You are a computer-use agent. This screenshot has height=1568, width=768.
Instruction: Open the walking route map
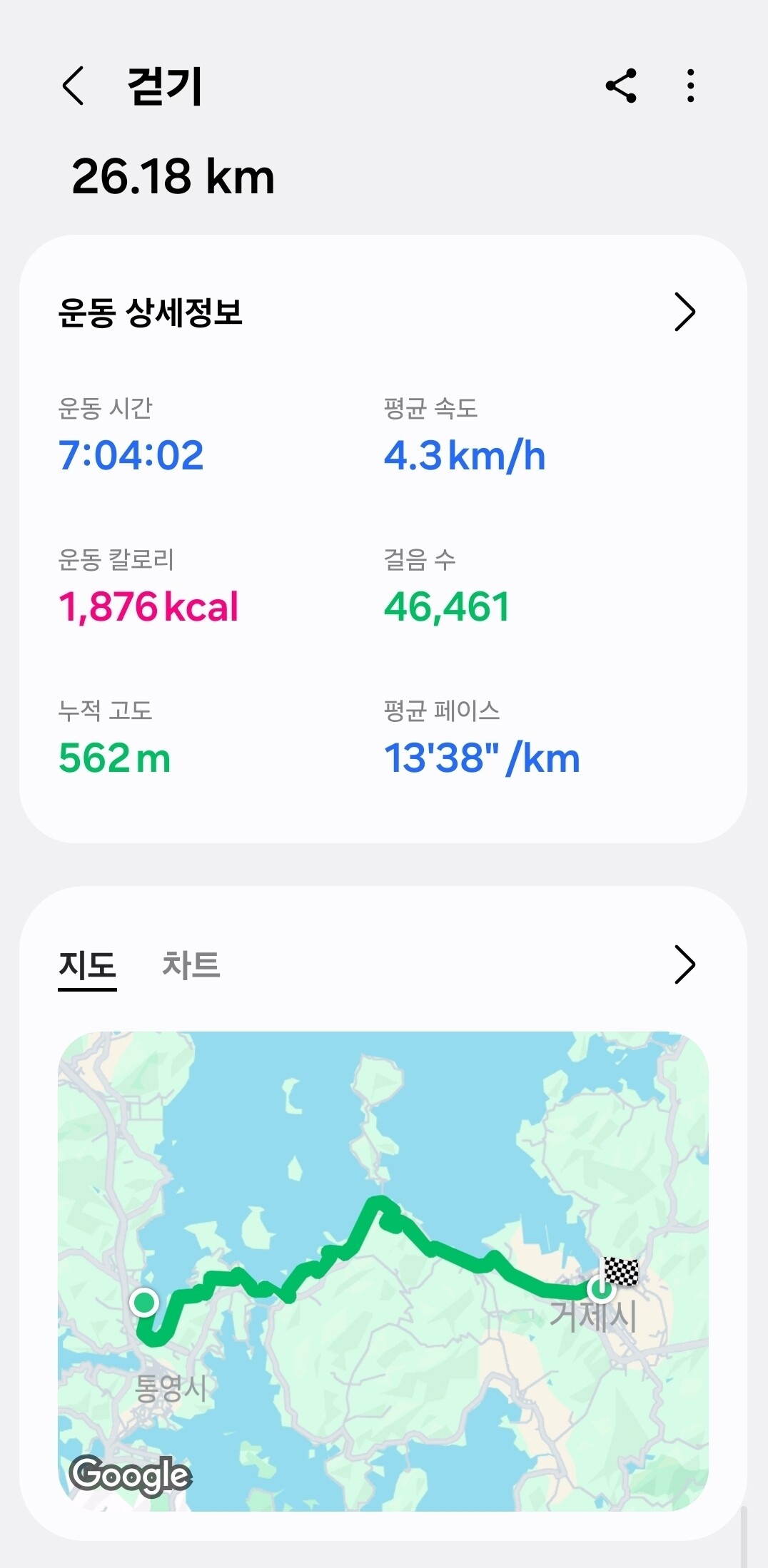(x=383, y=1271)
